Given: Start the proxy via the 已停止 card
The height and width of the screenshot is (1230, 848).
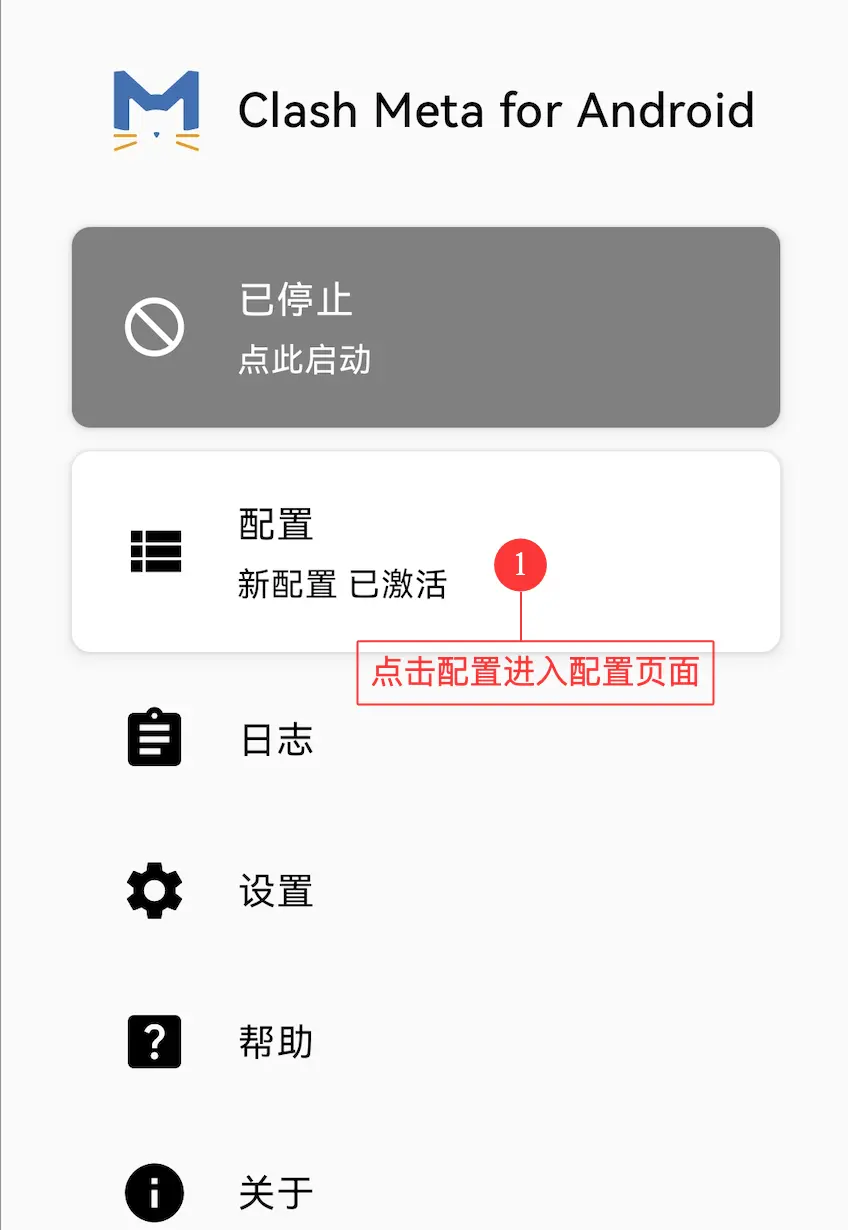Looking at the screenshot, I should 425,327.
